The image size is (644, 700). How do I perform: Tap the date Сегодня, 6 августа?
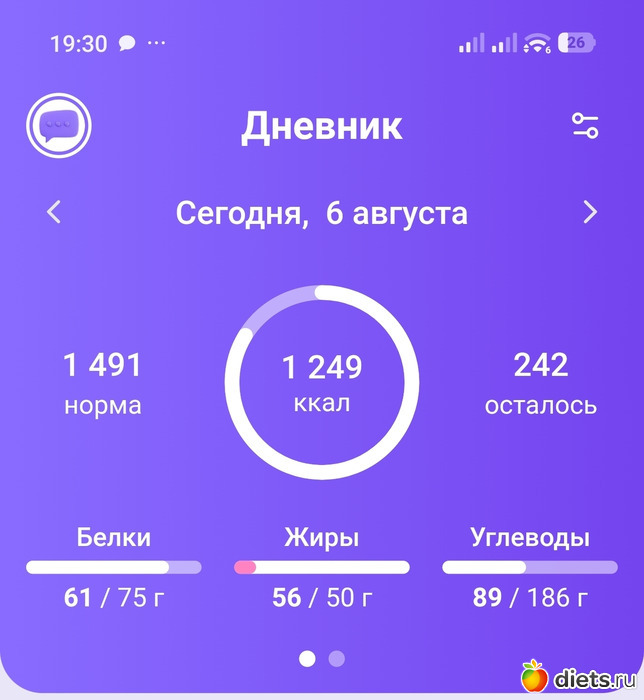tap(321, 213)
